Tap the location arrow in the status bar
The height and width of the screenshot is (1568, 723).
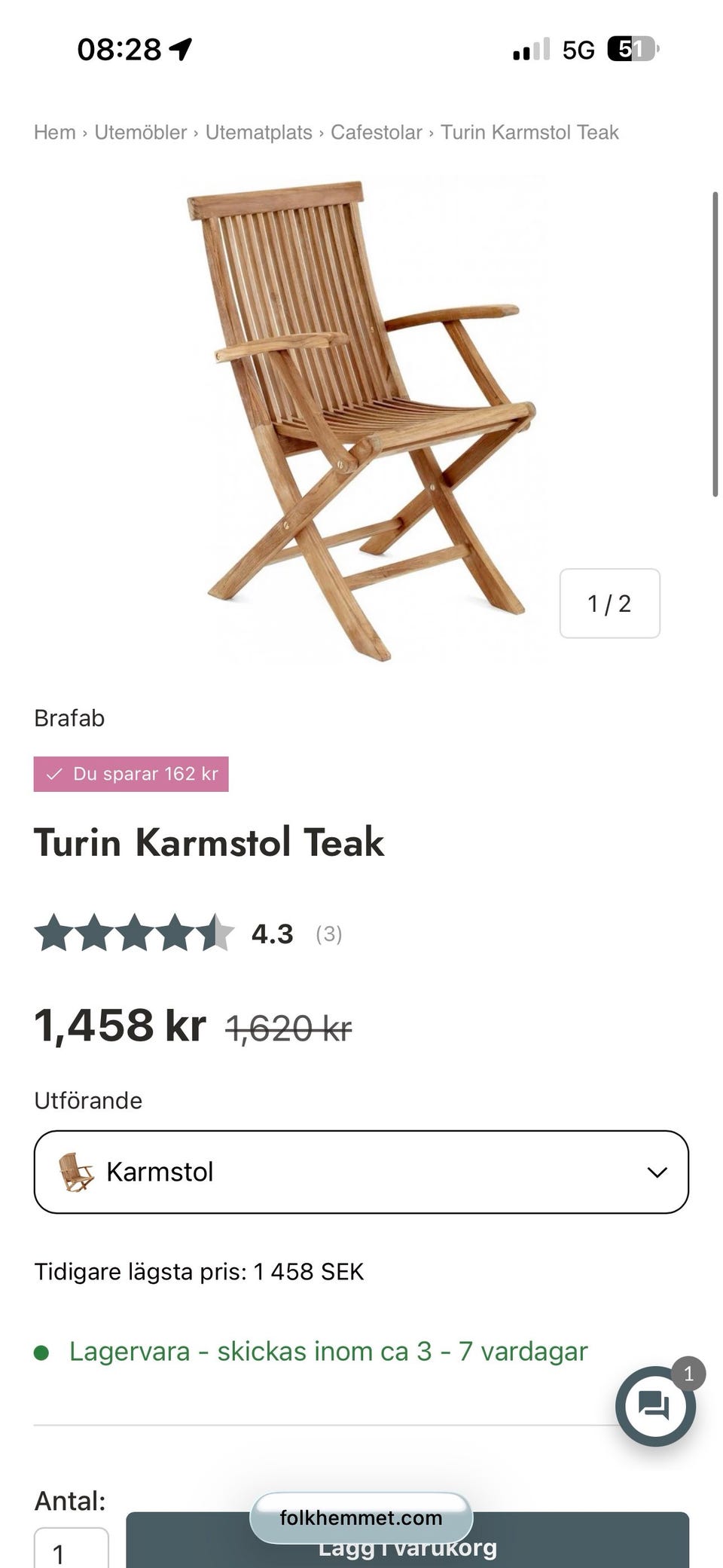[181, 49]
